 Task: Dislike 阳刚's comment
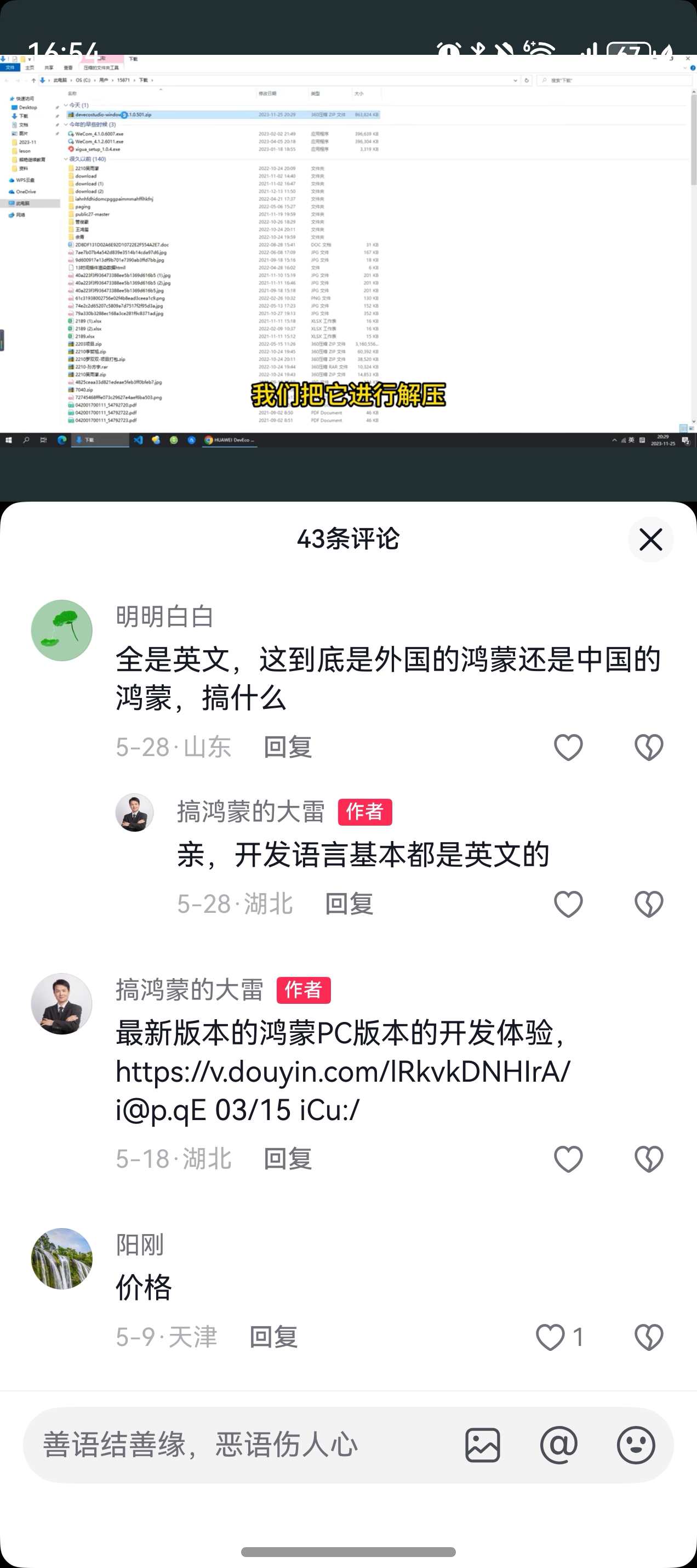click(x=649, y=1337)
